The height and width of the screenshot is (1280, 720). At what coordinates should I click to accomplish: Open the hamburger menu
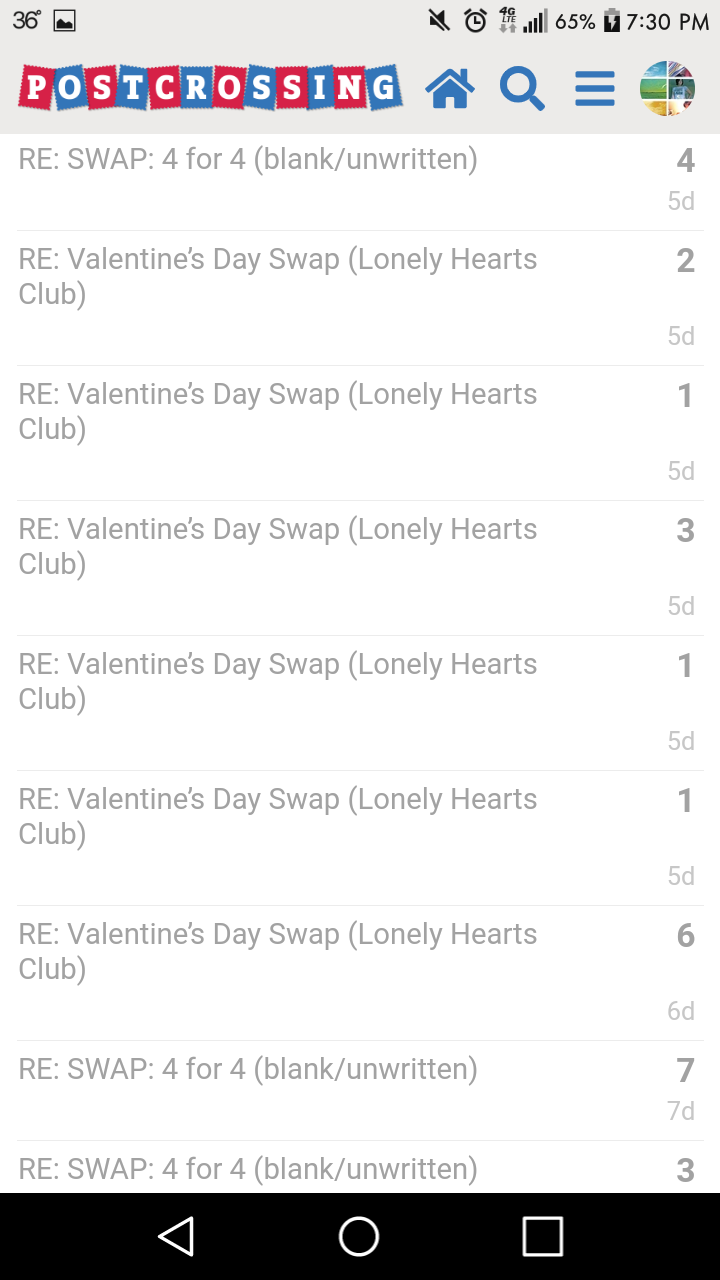click(x=595, y=89)
